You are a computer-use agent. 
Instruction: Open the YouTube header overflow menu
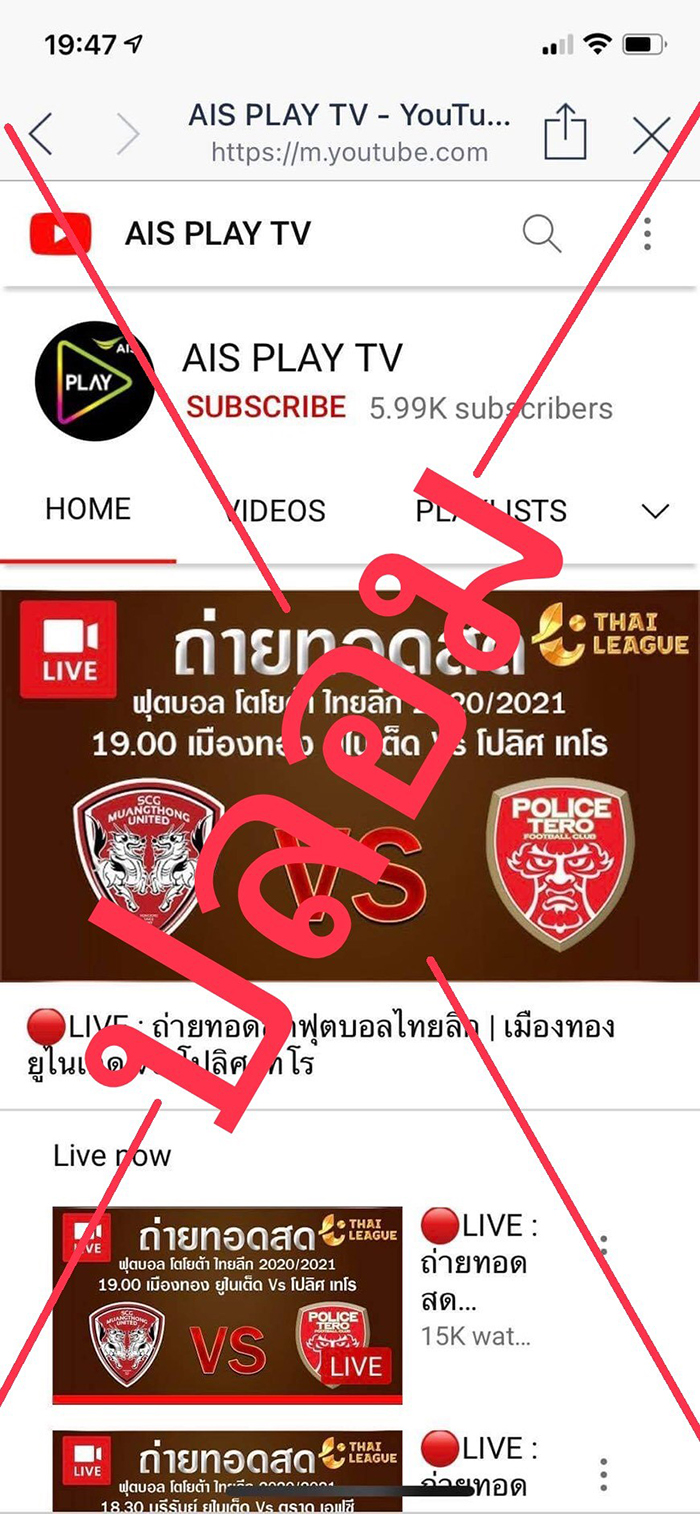[x=647, y=234]
